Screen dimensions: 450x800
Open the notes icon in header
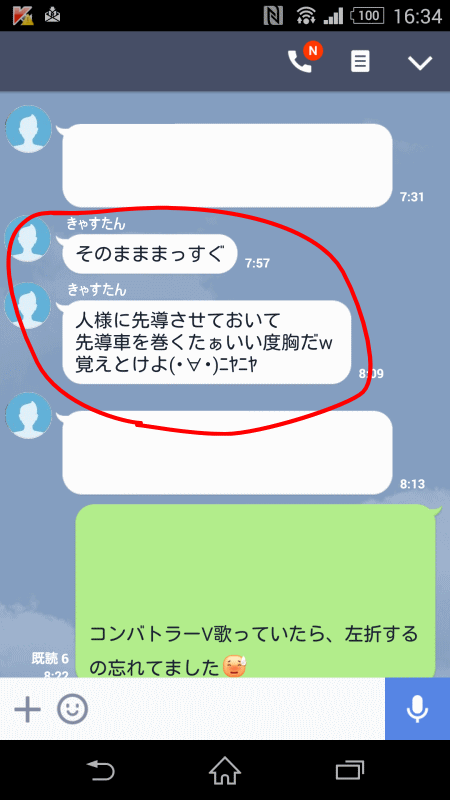pyautogui.click(x=360, y=62)
